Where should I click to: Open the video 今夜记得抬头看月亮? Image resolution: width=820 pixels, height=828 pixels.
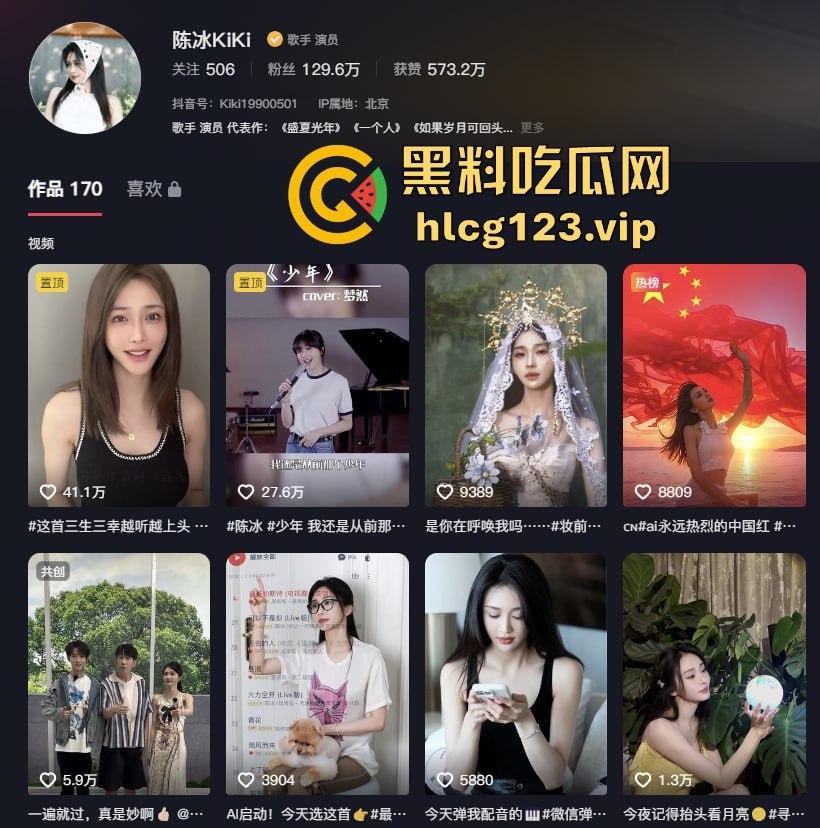714,674
